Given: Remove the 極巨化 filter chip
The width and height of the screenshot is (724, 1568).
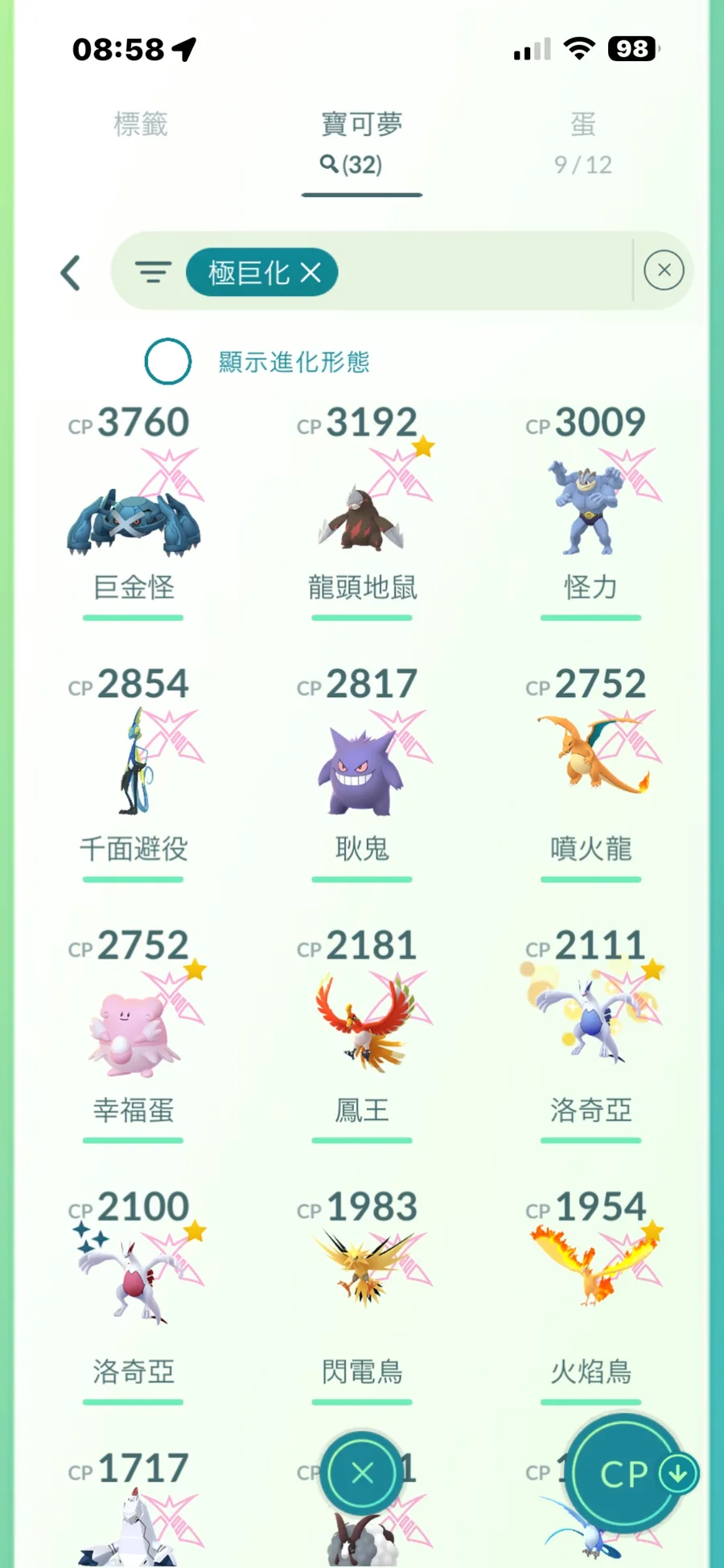Looking at the screenshot, I should tap(311, 273).
